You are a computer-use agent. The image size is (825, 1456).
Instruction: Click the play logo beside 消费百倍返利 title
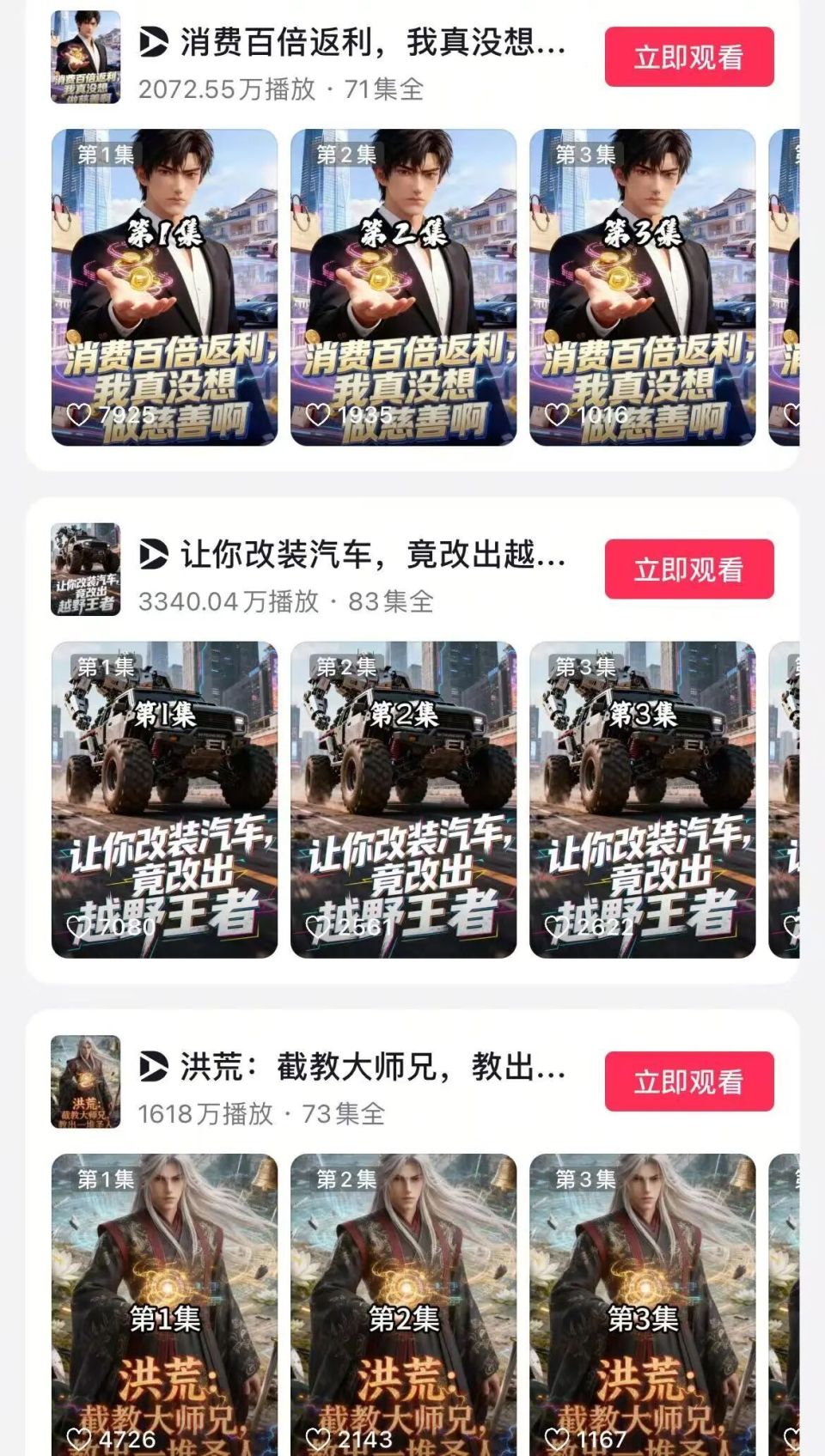pyautogui.click(x=155, y=42)
